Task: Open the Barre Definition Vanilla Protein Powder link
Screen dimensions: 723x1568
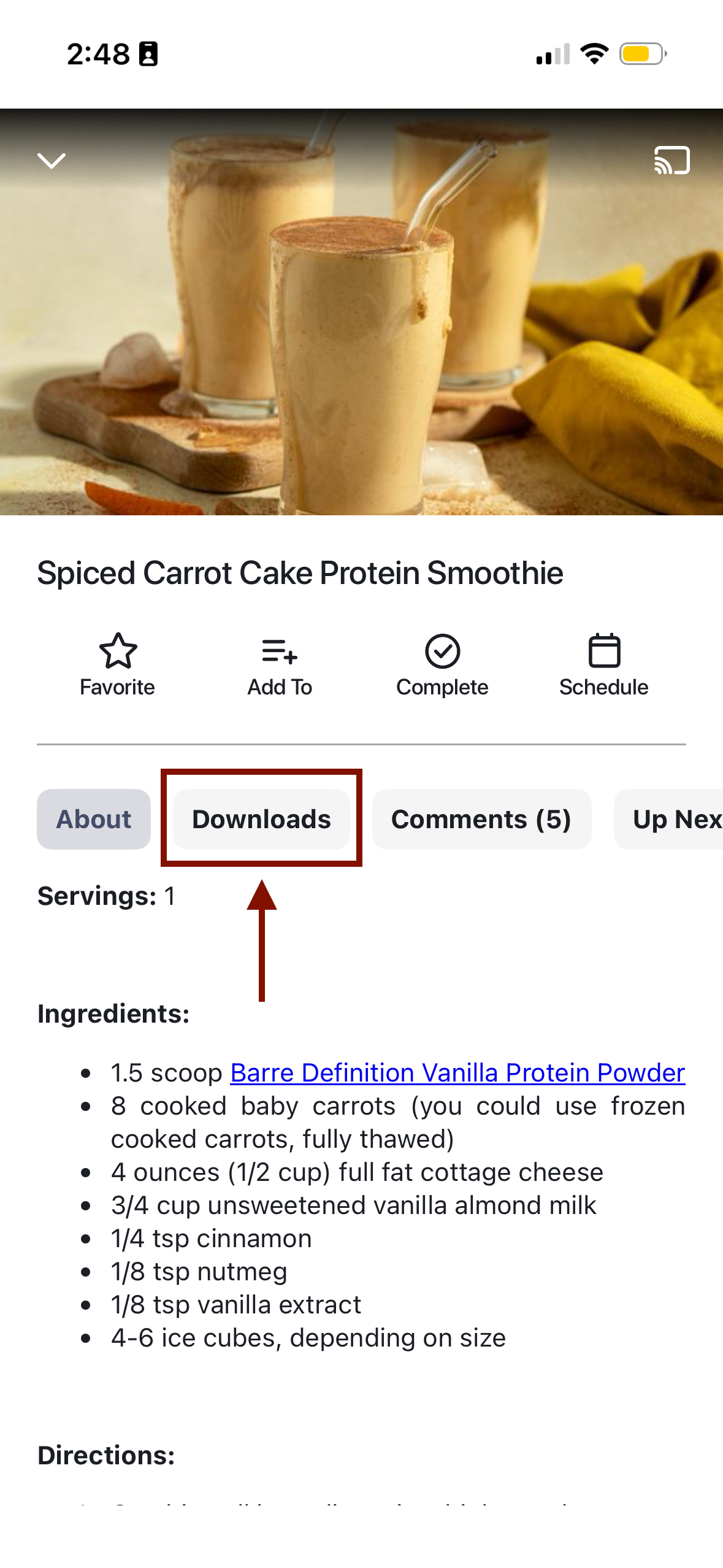Action: coord(457,1072)
